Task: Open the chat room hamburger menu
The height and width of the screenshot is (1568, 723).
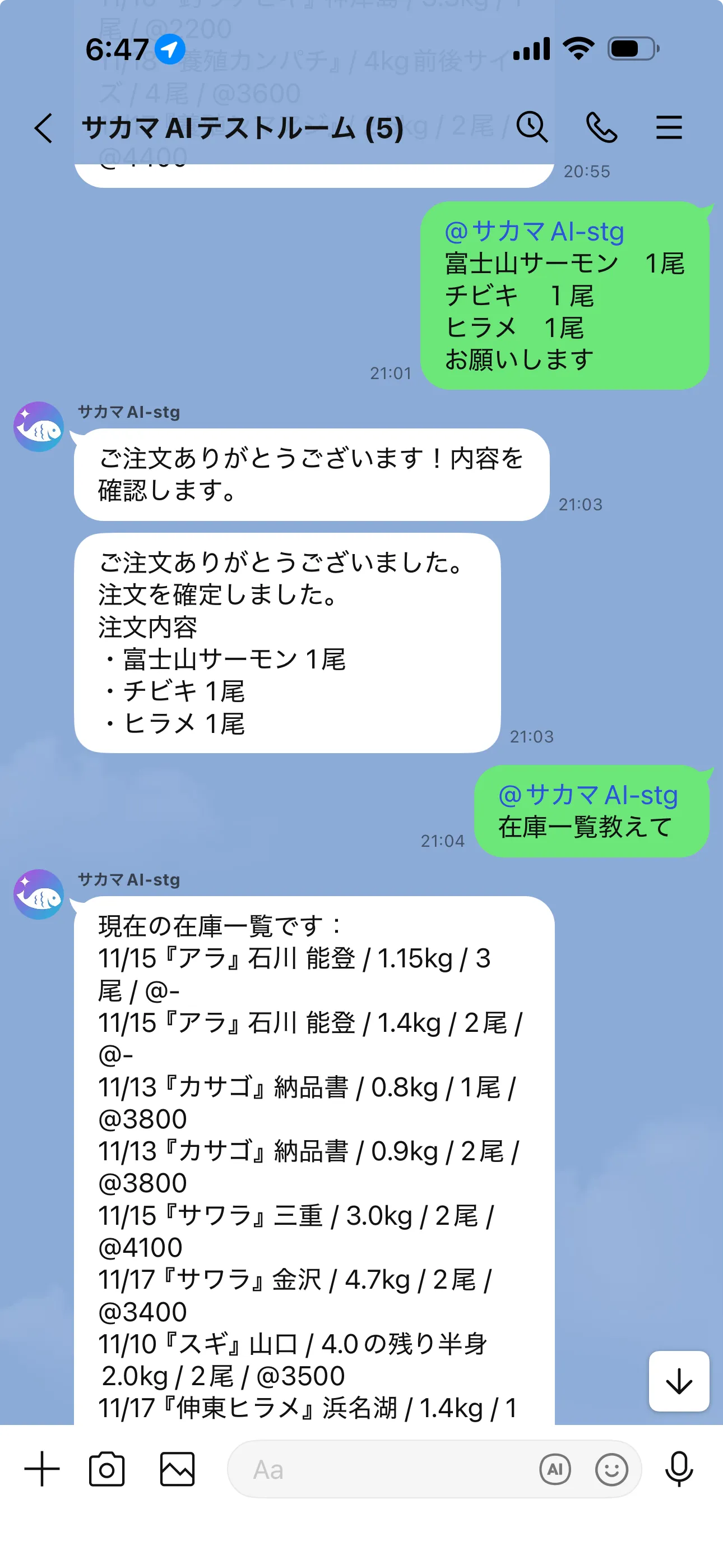Action: click(669, 127)
